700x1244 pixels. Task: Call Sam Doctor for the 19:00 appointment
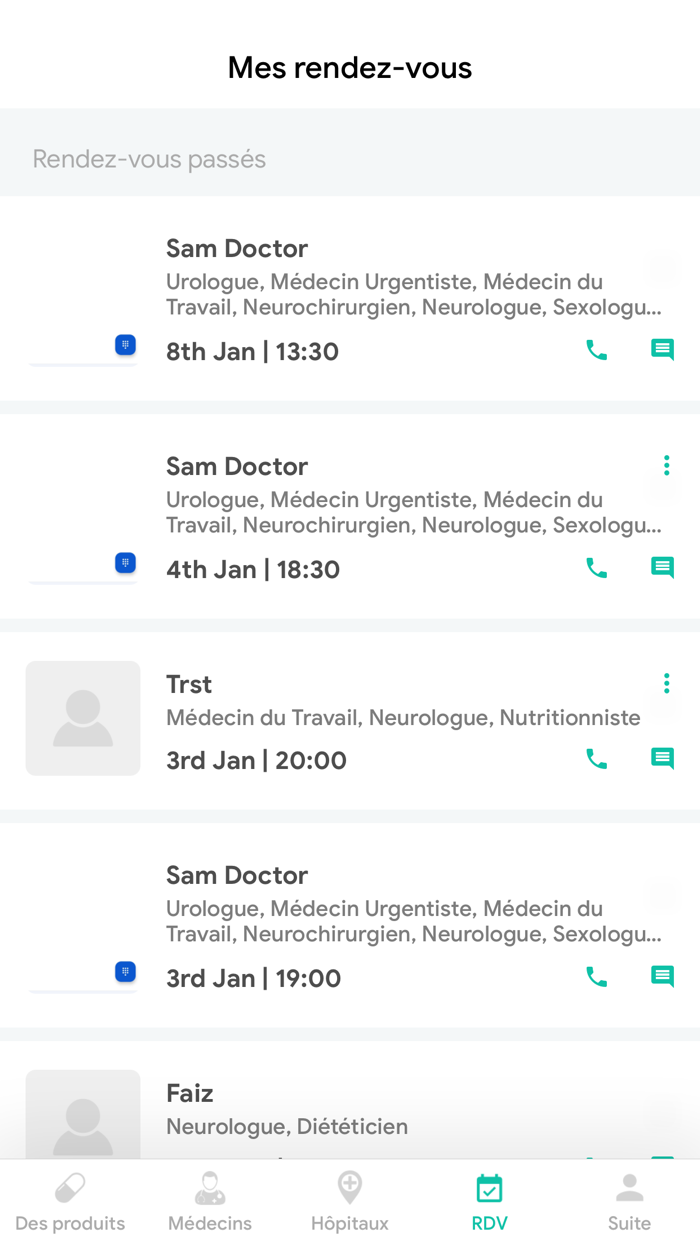[596, 977]
